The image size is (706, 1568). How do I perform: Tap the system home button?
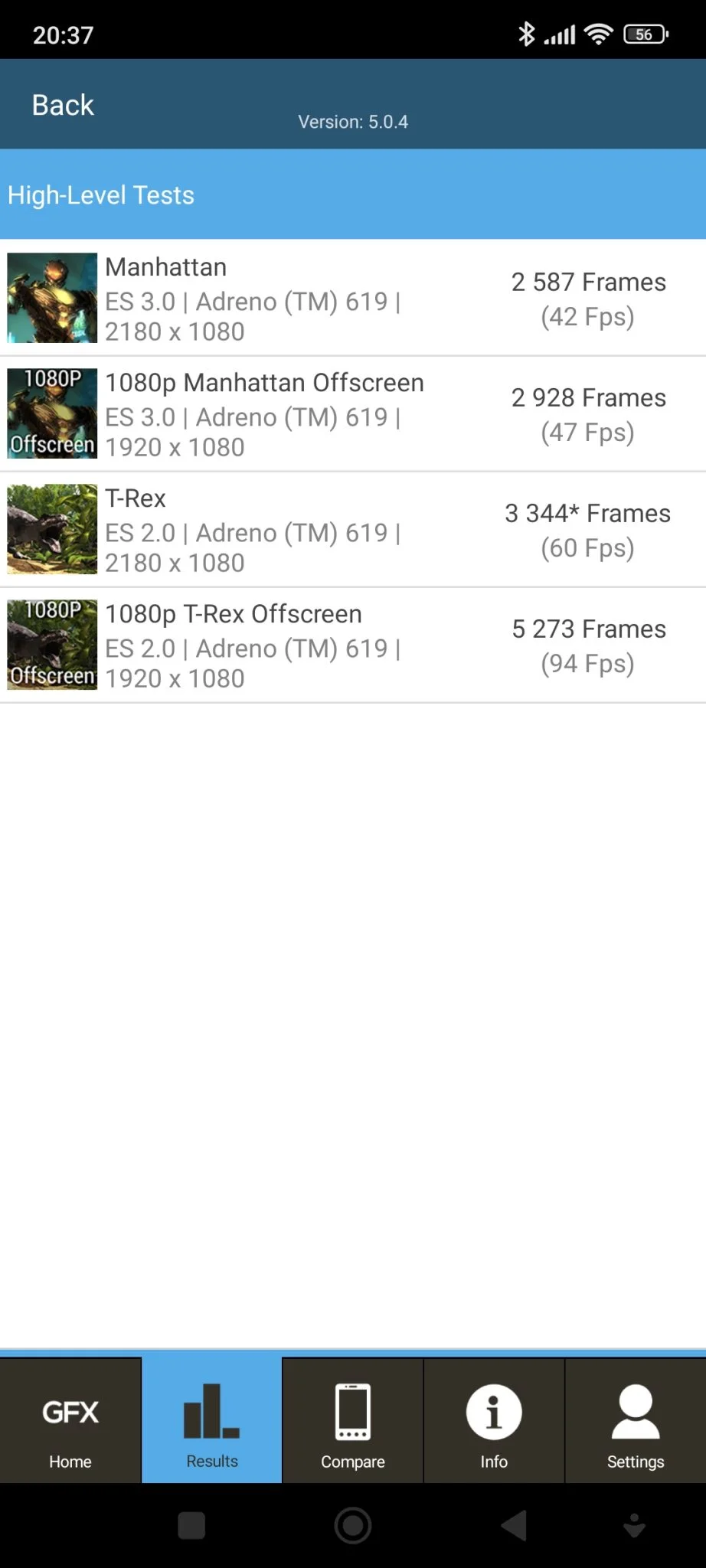click(353, 1525)
